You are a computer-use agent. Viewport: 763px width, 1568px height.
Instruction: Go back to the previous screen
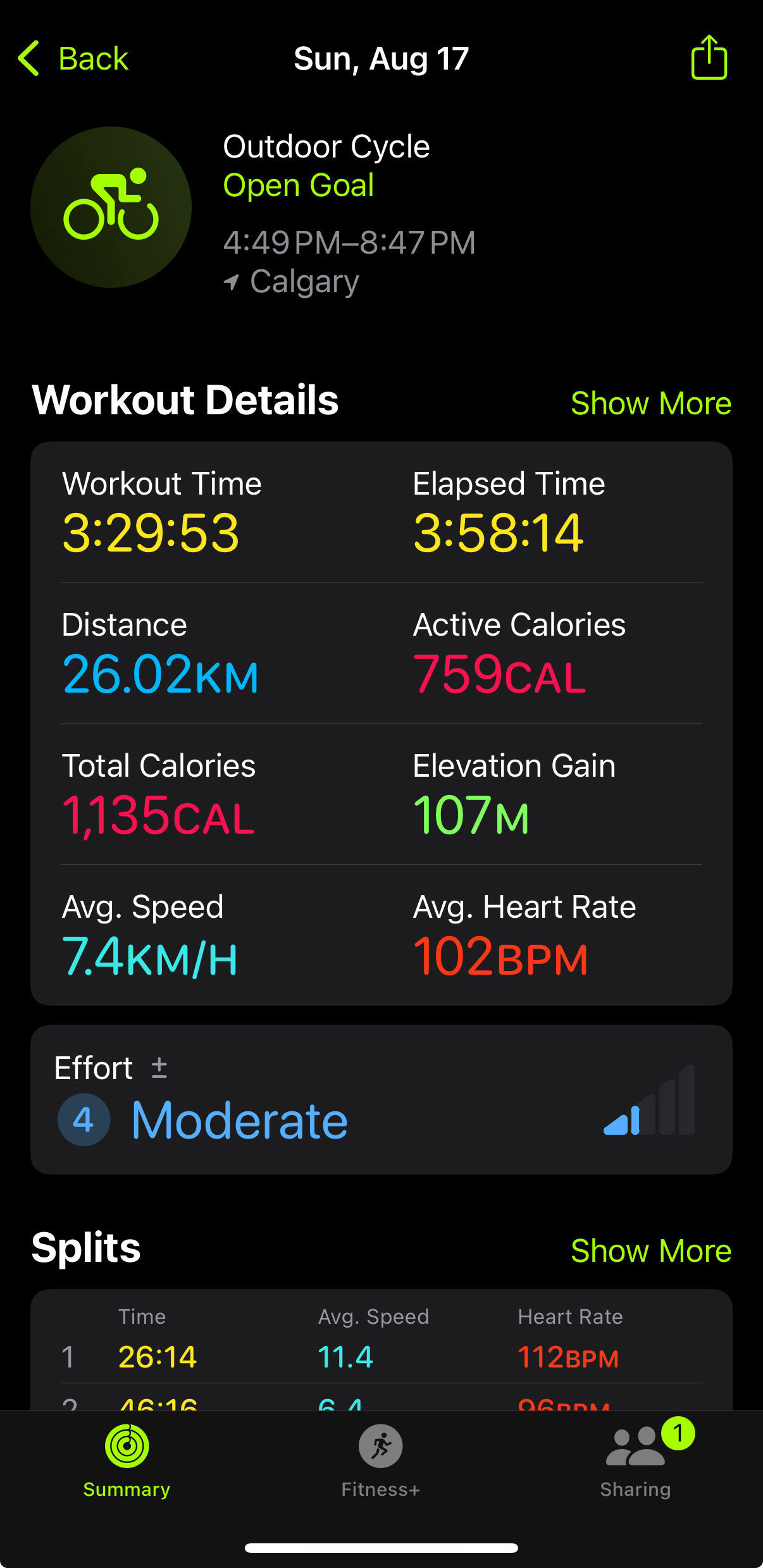(x=73, y=59)
